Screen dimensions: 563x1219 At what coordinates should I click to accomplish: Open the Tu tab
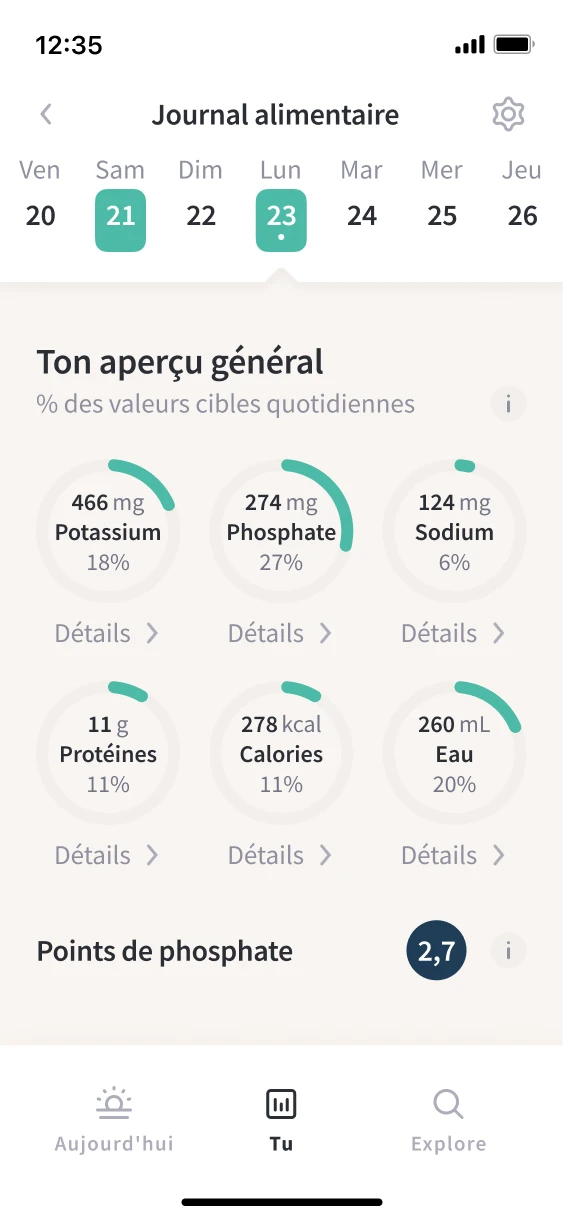point(281,1122)
